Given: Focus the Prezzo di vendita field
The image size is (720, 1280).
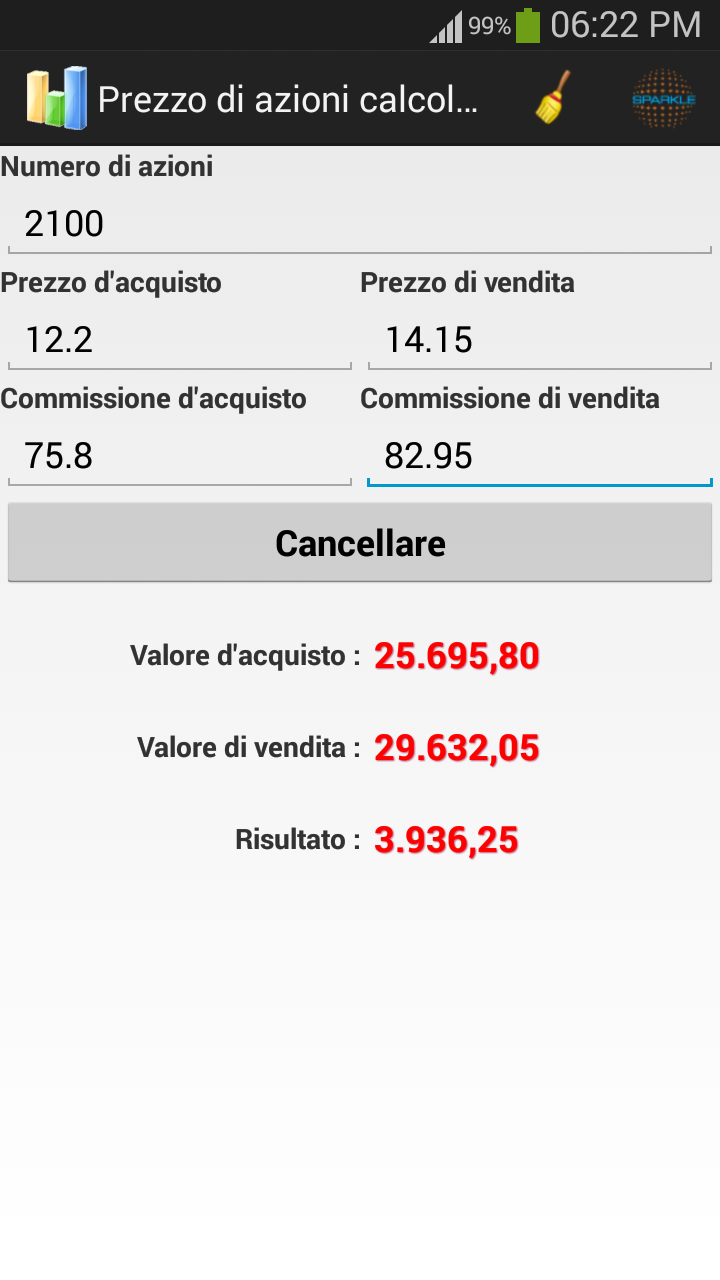Looking at the screenshot, I should 540,340.
